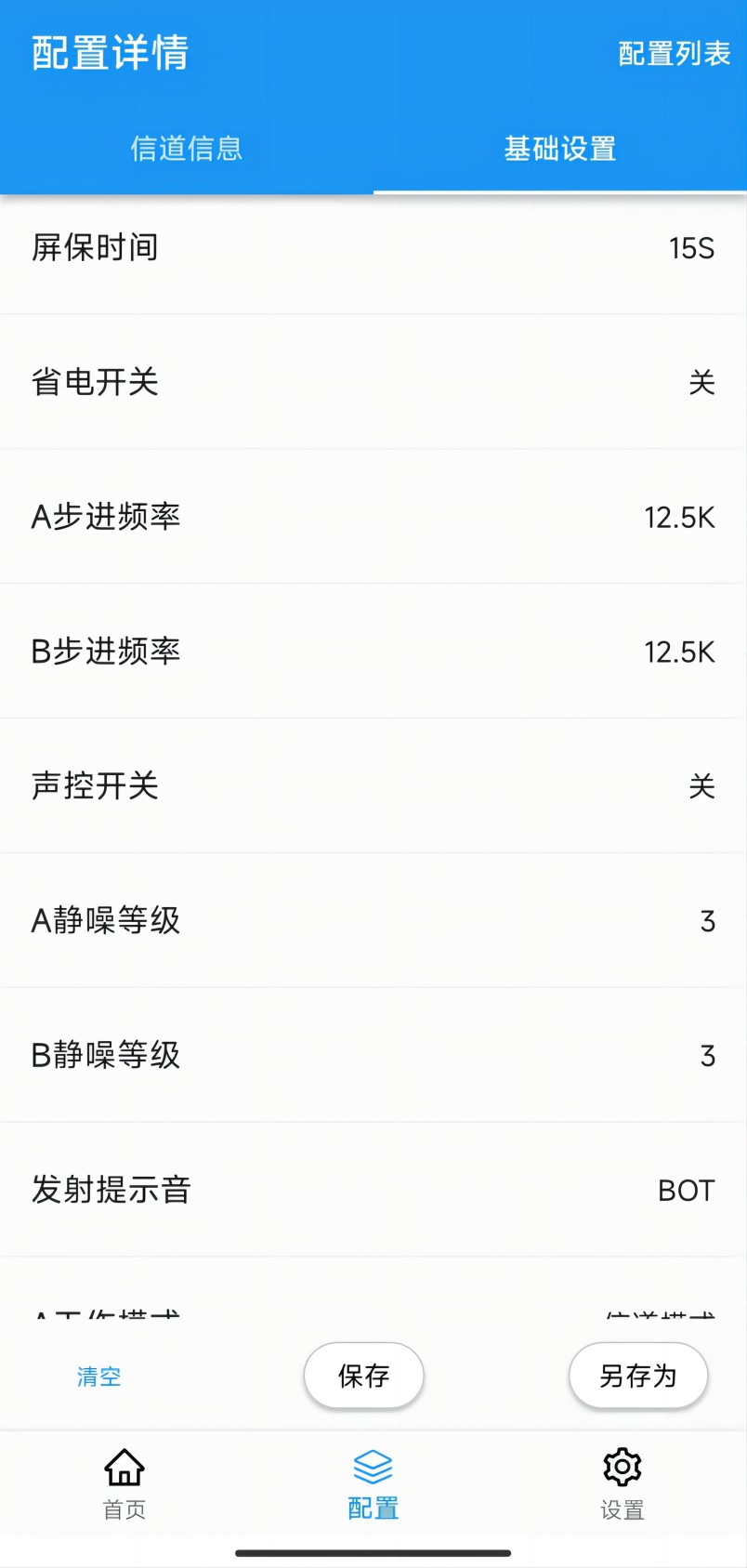Screen dimensions: 747x1568
Task: Open the 设置 gear icon
Action: [x=621, y=1482]
